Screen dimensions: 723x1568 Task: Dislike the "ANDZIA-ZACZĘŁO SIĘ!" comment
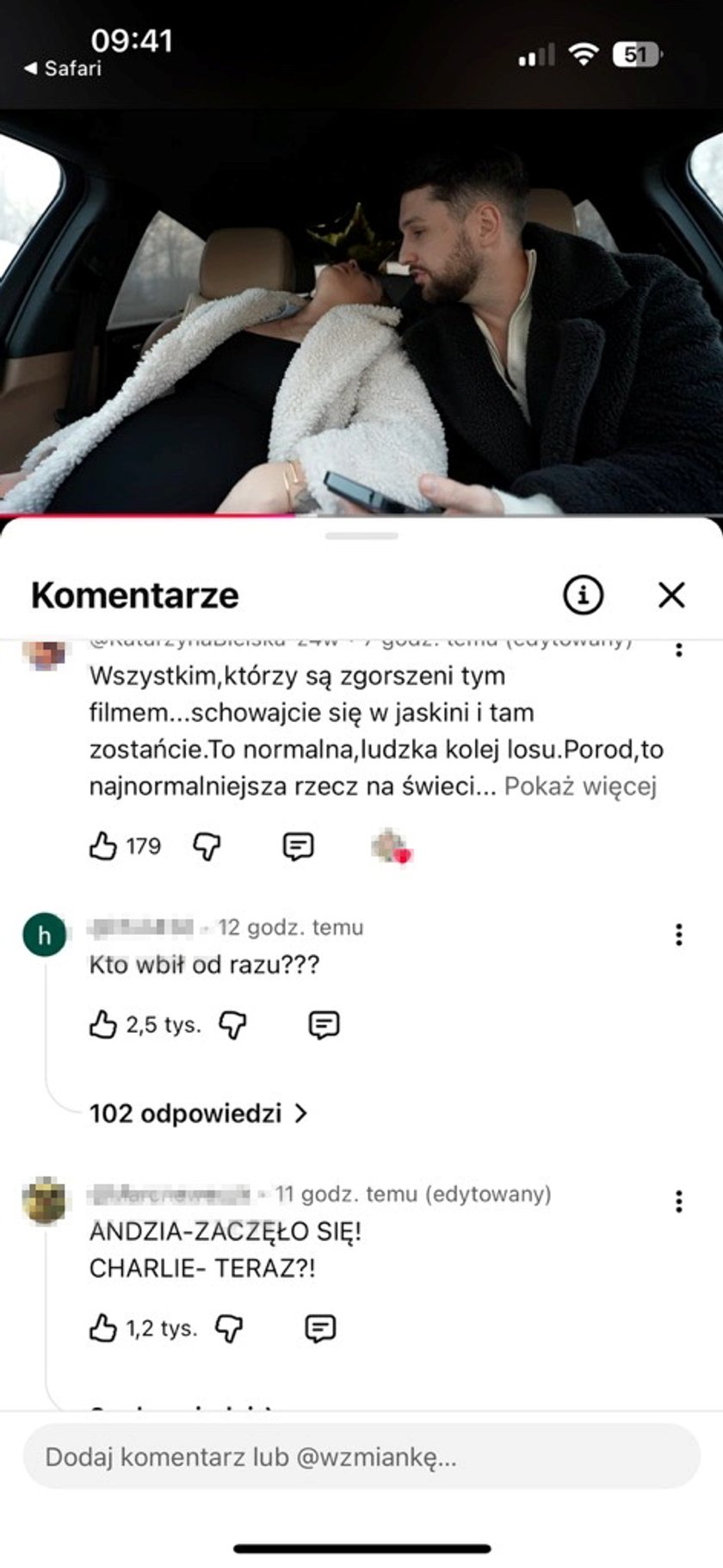point(229,1328)
